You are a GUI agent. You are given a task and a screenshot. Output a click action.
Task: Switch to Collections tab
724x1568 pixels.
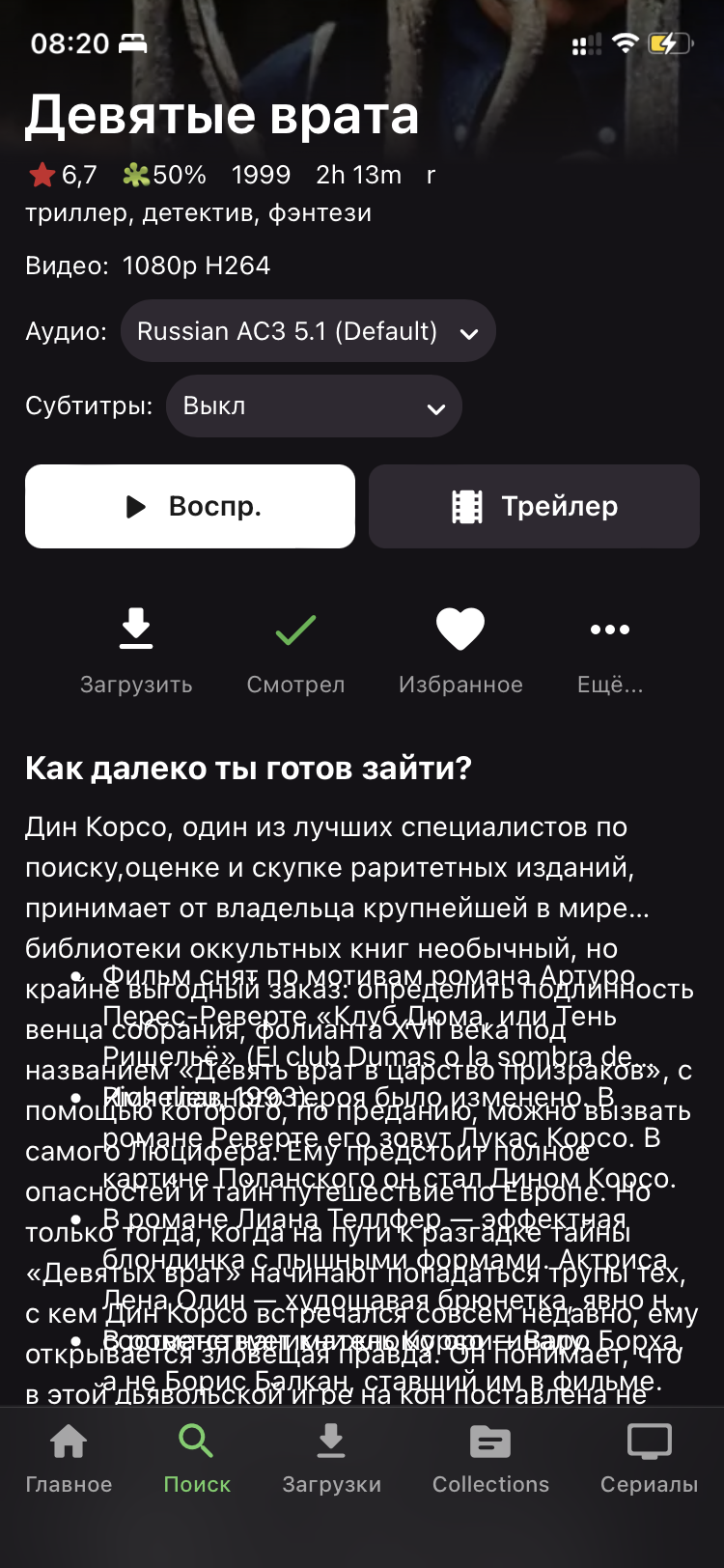(x=490, y=1458)
